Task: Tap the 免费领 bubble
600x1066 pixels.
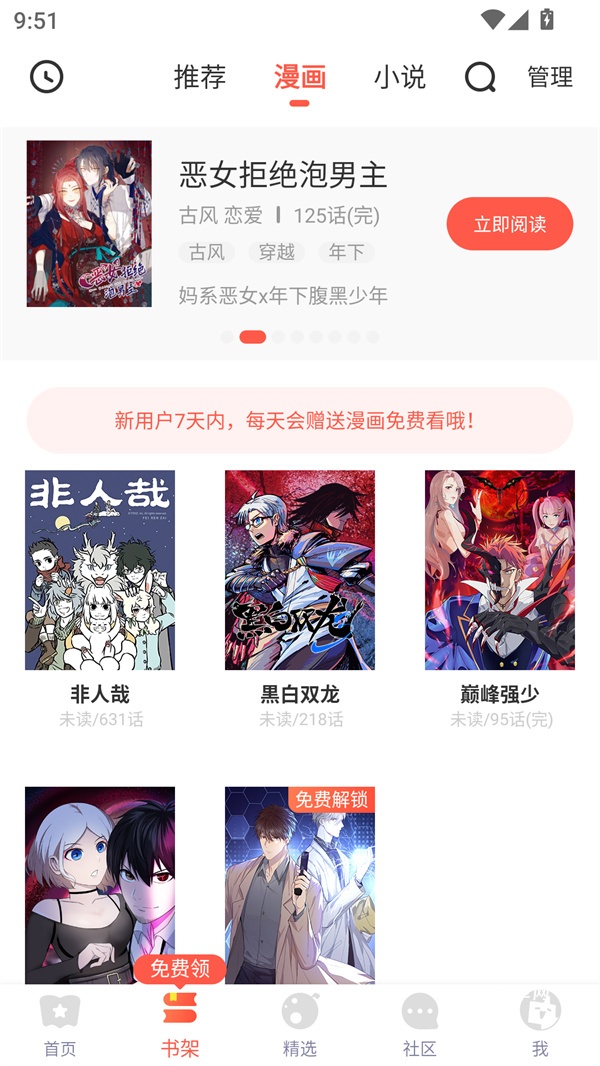Action: pyautogui.click(x=180, y=968)
